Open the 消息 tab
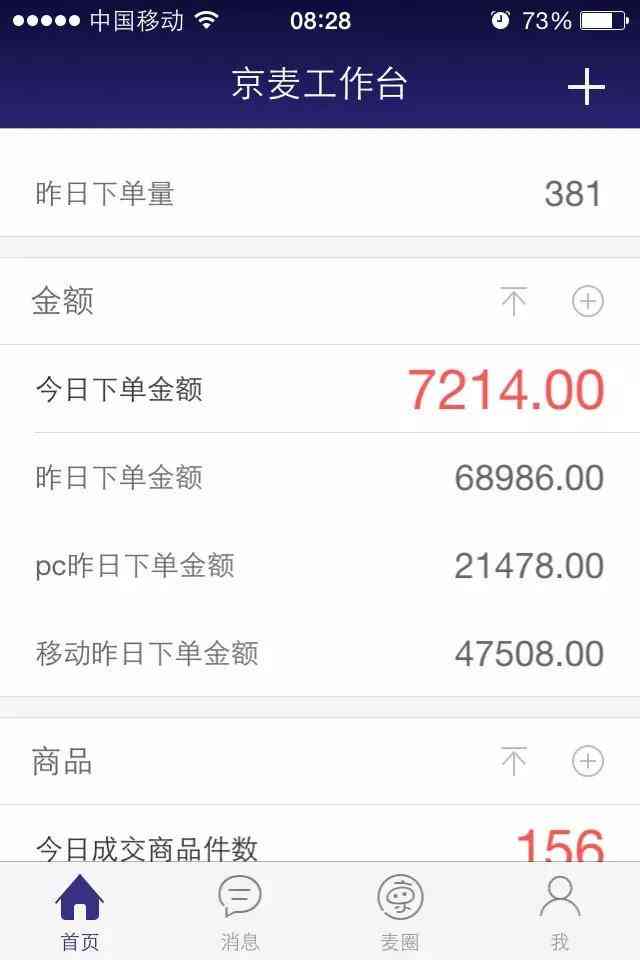This screenshot has width=640, height=960. click(x=240, y=912)
